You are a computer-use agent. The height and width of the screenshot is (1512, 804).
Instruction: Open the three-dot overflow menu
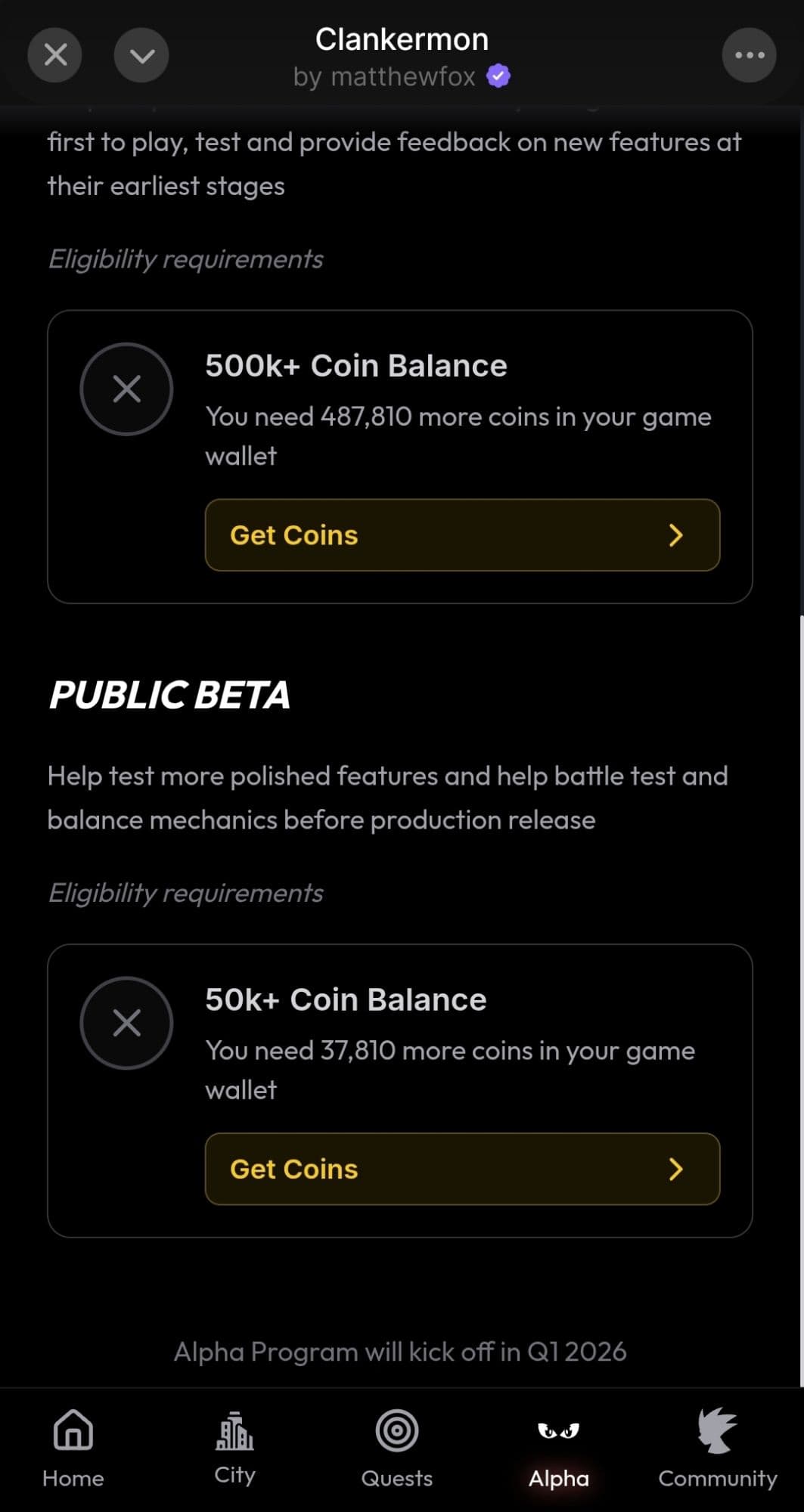[x=749, y=55]
